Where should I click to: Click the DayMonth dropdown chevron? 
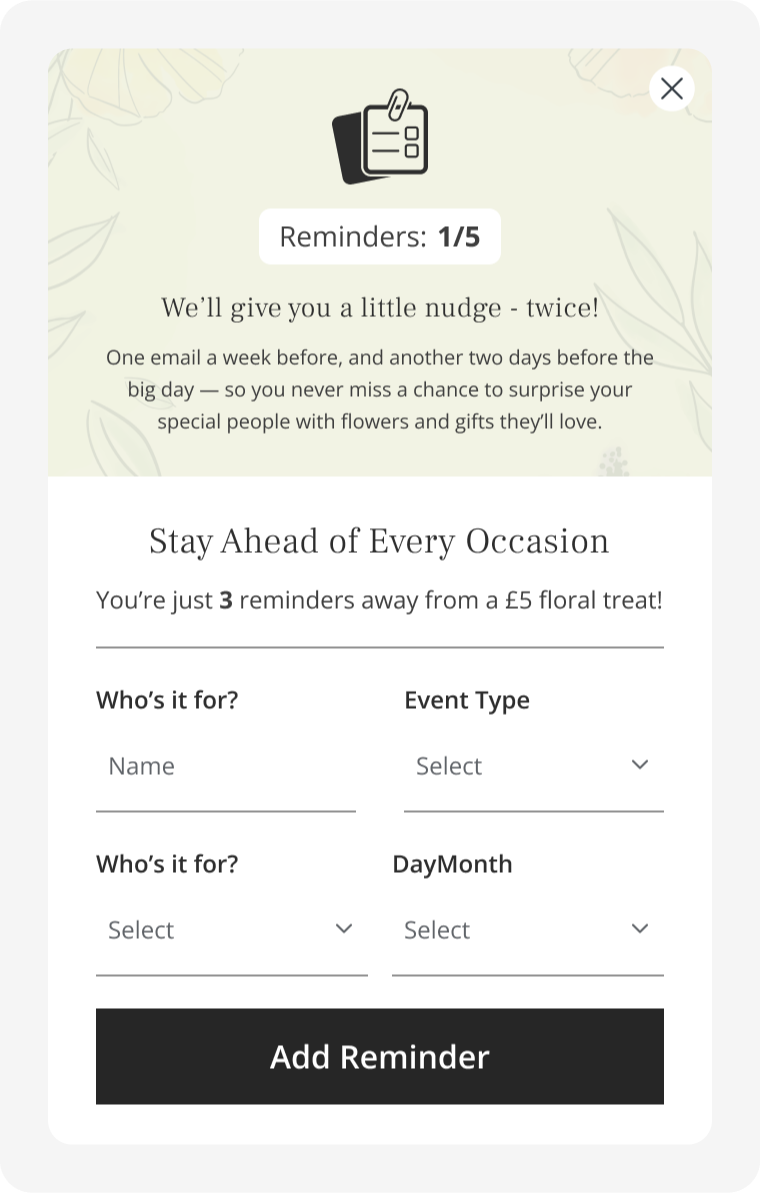[x=641, y=928]
